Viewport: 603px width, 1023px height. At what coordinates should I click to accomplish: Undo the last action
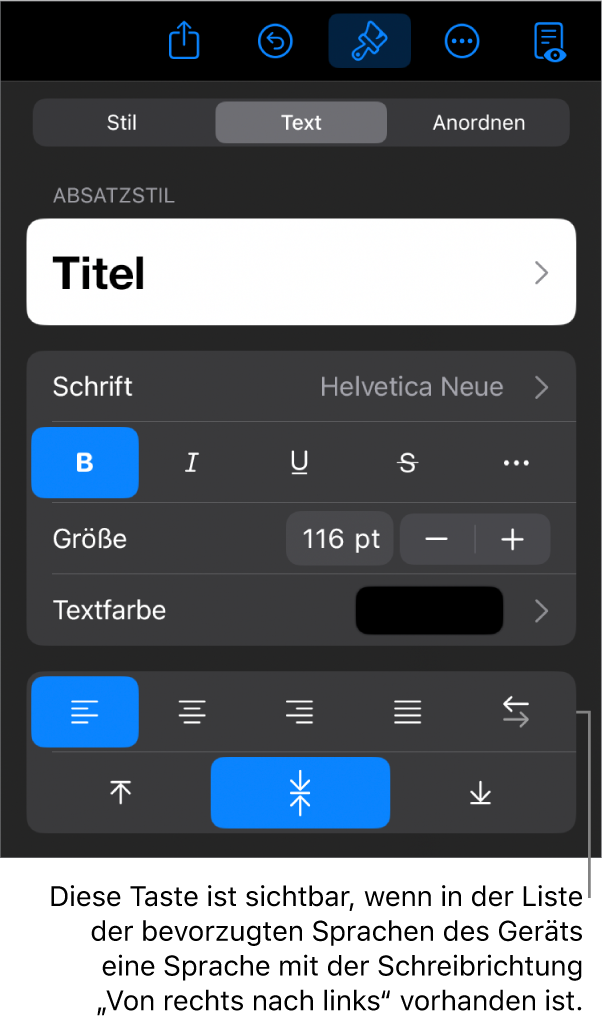point(275,42)
